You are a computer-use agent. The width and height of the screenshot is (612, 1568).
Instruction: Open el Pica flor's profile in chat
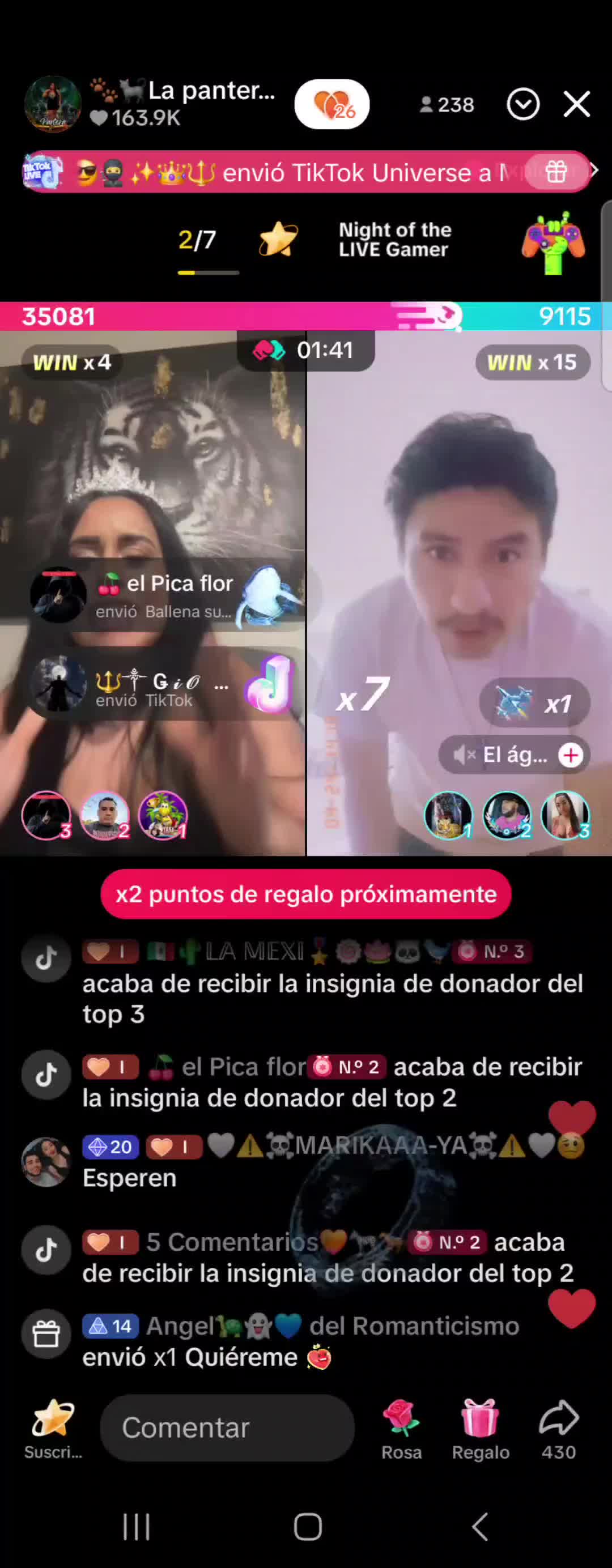(x=244, y=1067)
